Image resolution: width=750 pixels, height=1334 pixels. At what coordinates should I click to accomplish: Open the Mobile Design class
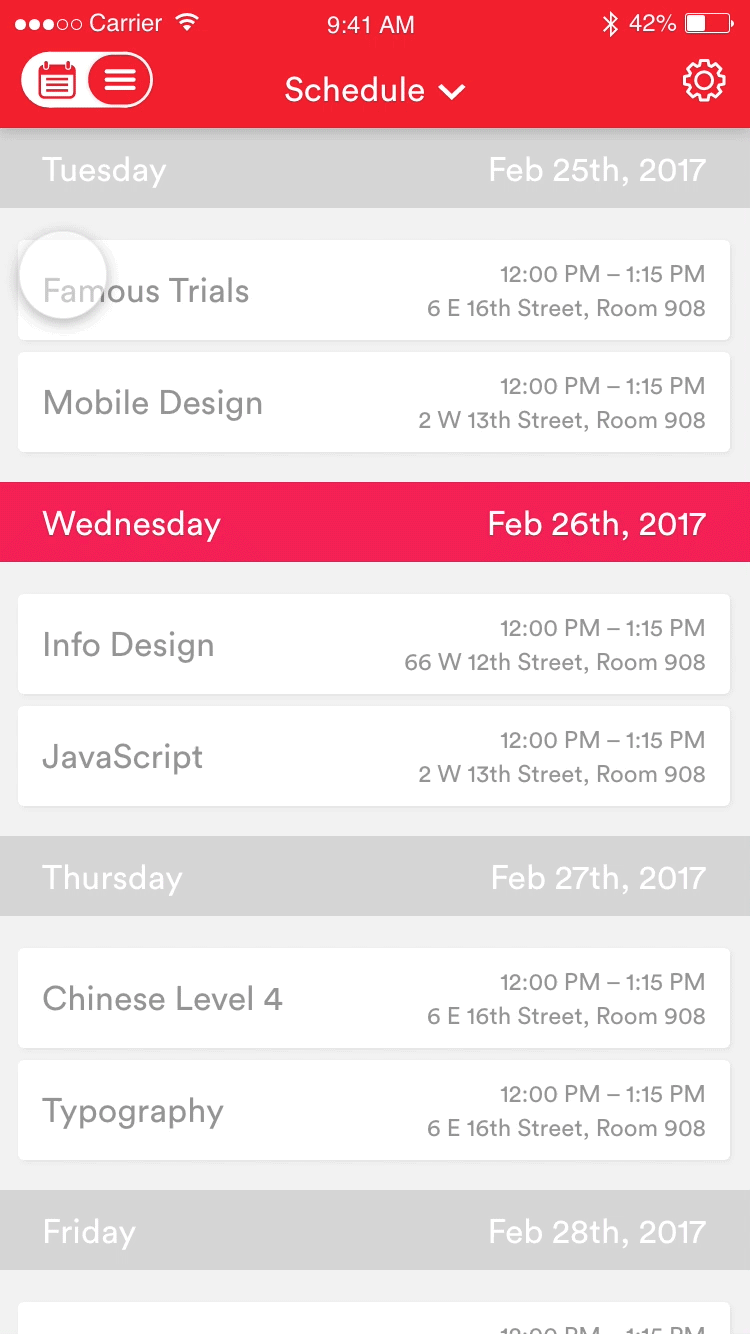(x=374, y=403)
